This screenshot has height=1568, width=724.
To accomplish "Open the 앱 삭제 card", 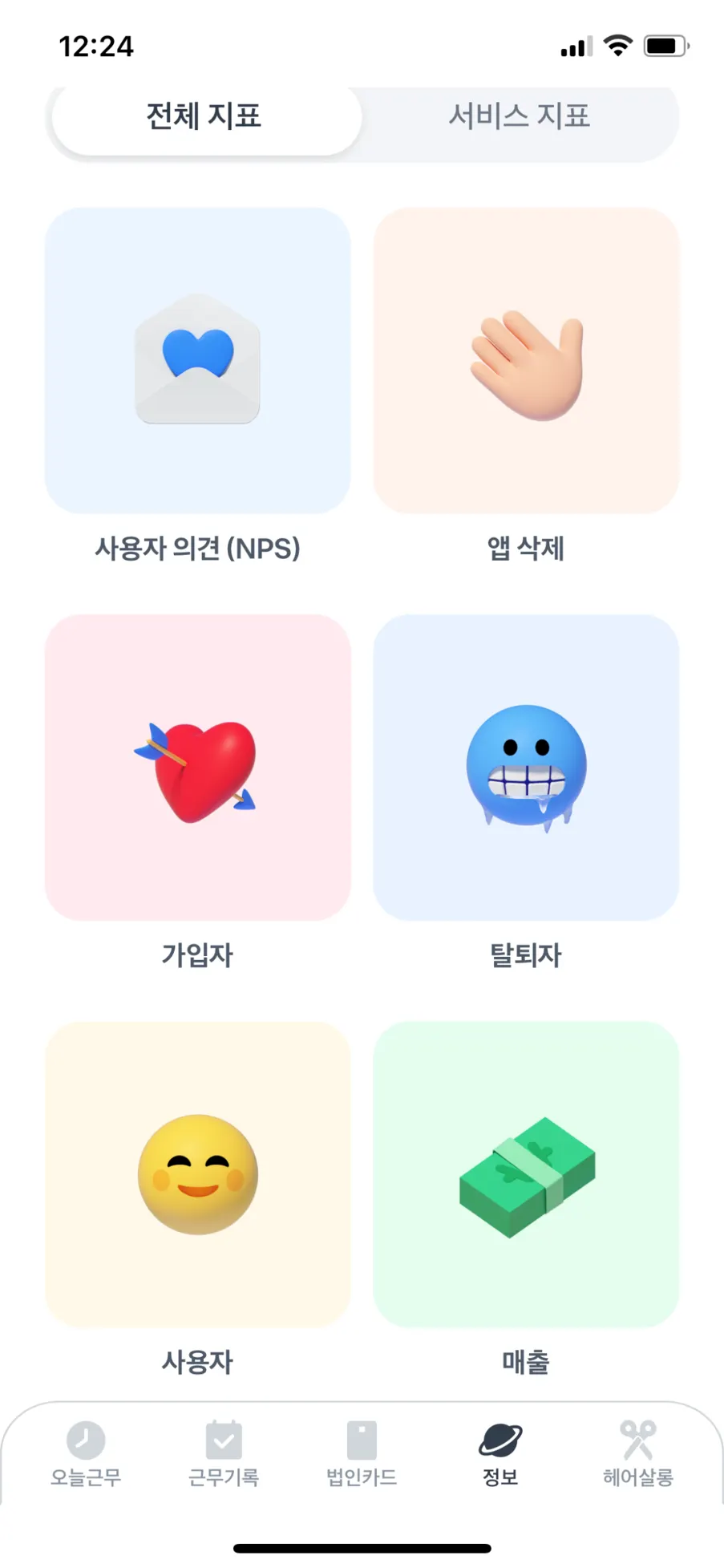I will point(526,361).
